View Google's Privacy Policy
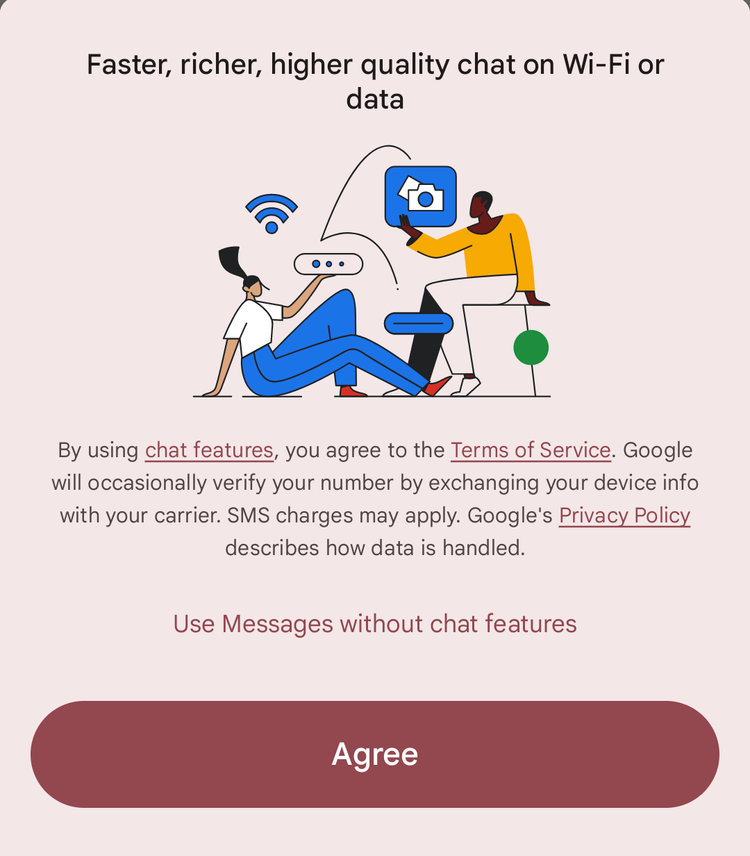Screen dimensions: 750x856 pos(624,515)
